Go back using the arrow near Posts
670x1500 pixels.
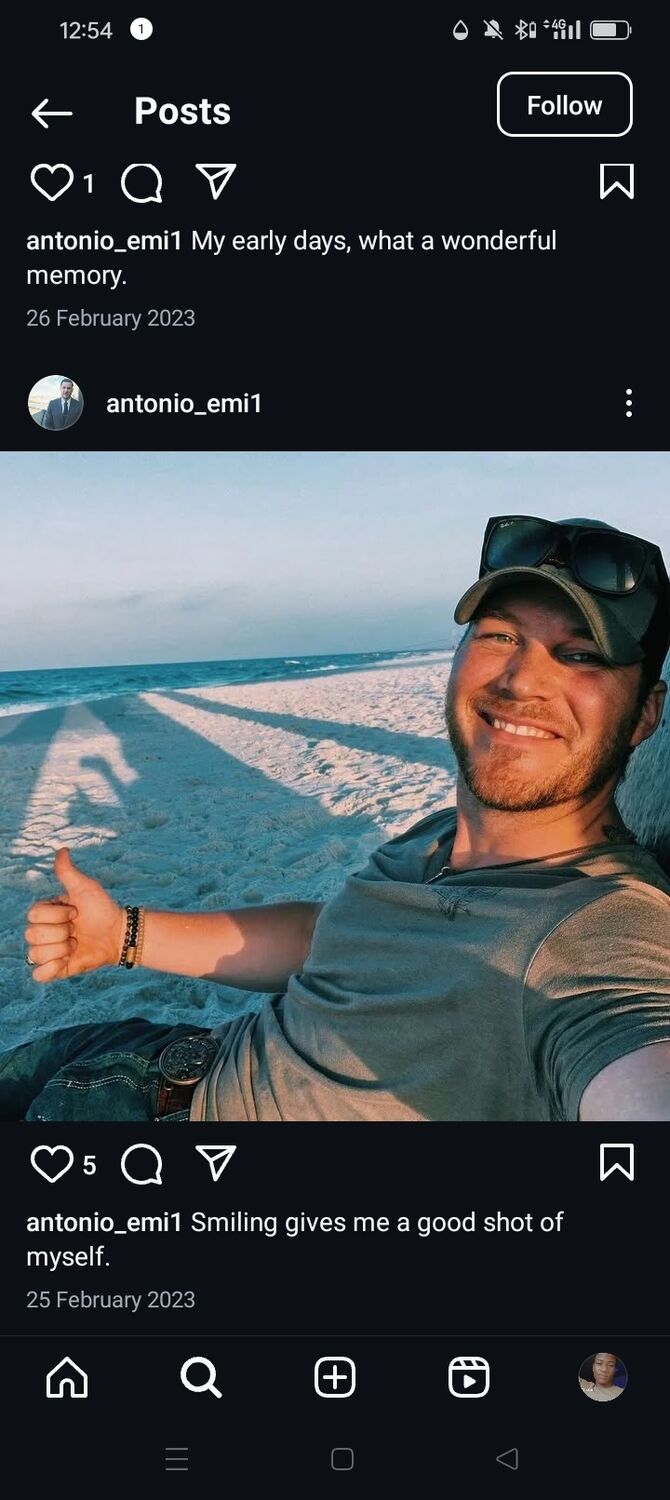click(x=51, y=113)
